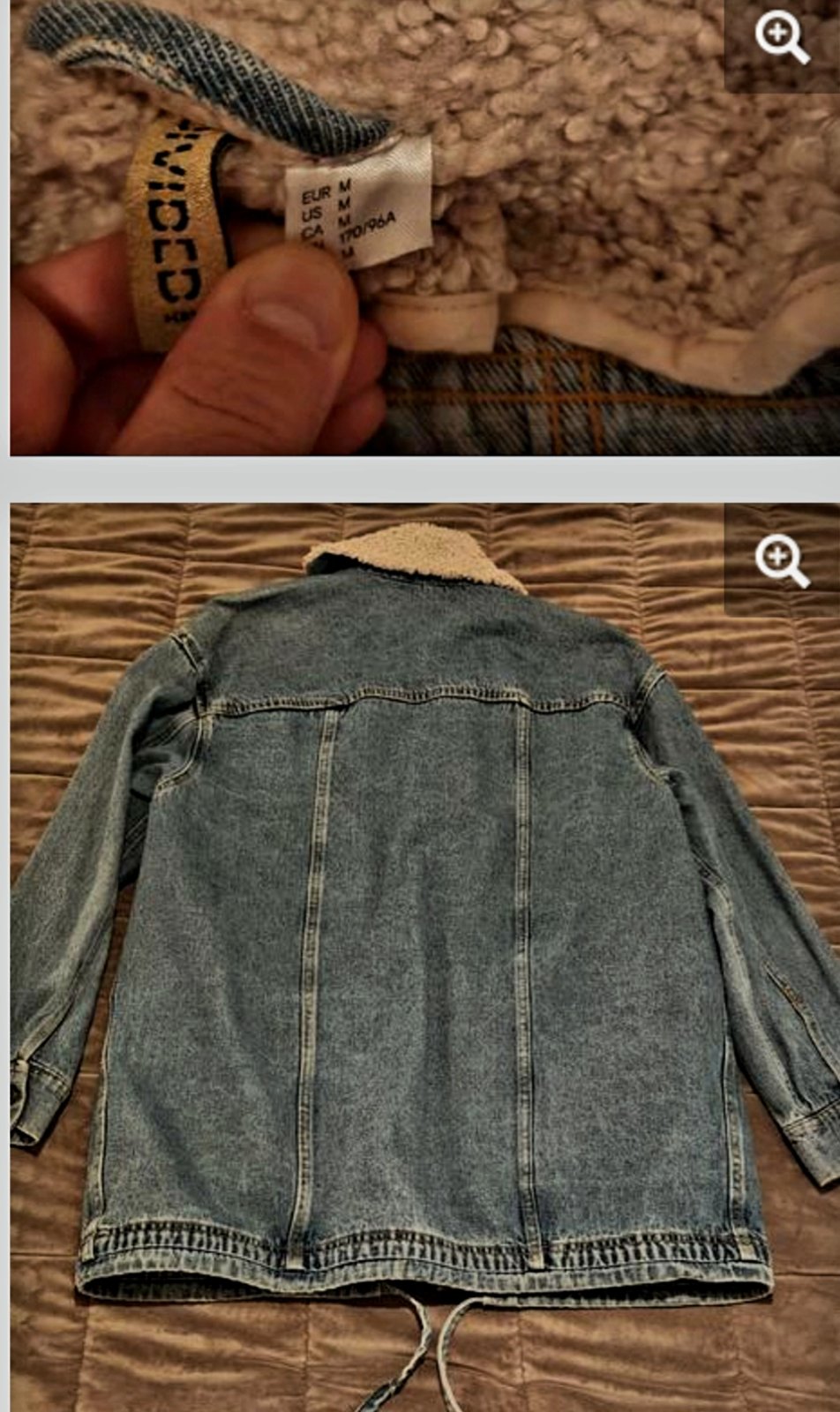Open the jacket back view photo
This screenshot has width=840, height=1412.
(x=424, y=953)
